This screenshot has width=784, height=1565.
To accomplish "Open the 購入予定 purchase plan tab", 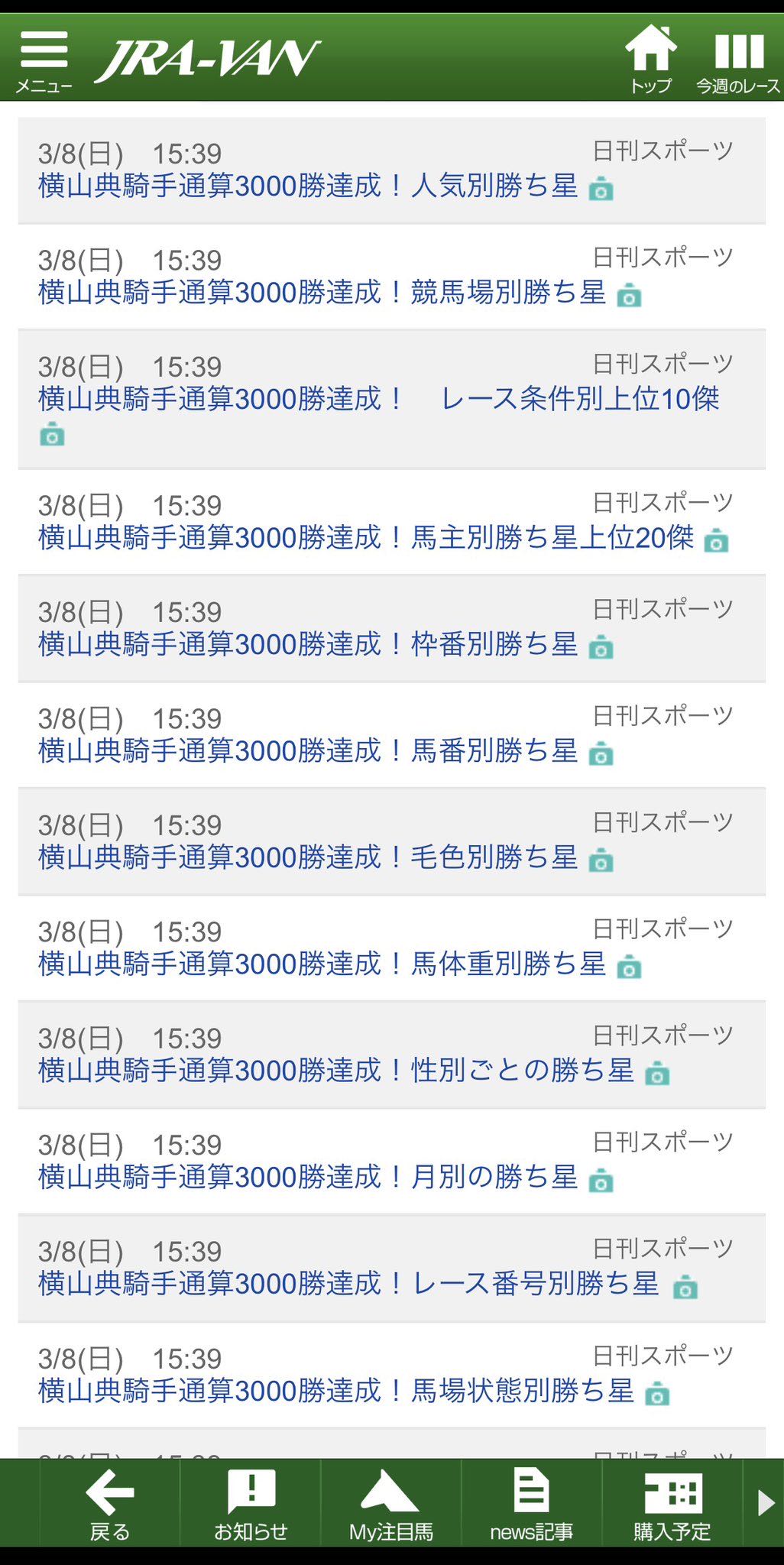I will click(672, 1504).
